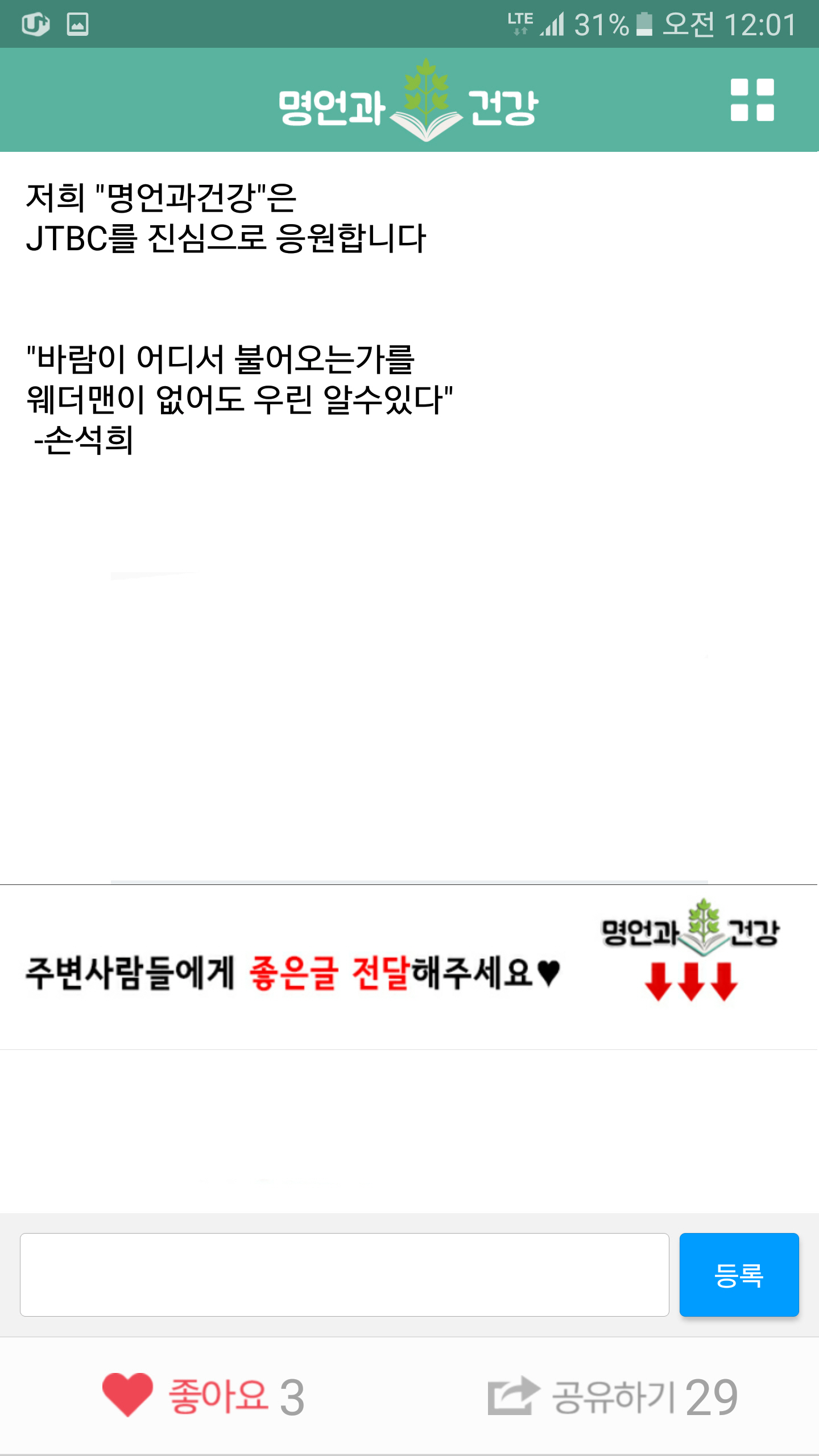Submit comment with 등록 button
The image size is (819, 1456).
(739, 1275)
